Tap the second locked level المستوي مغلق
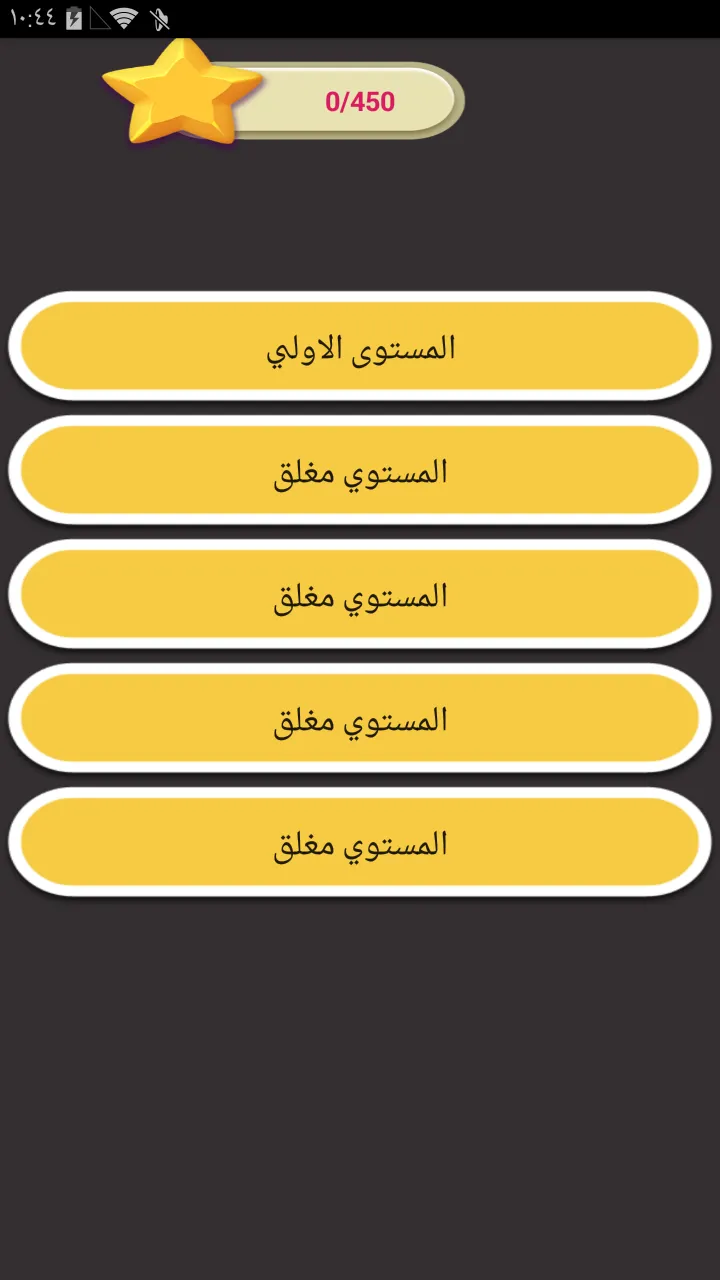 tap(360, 470)
